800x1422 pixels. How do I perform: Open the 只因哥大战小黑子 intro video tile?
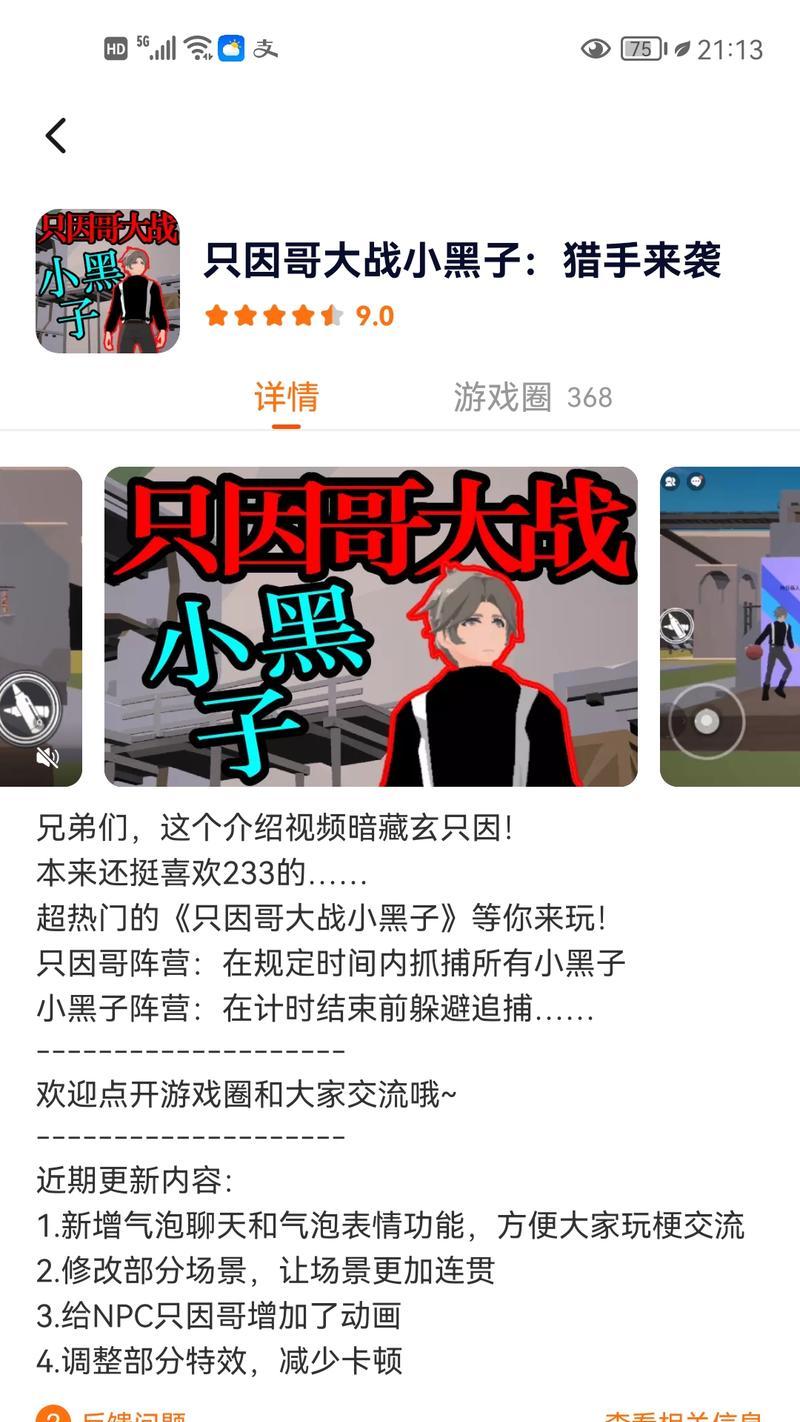tap(371, 626)
